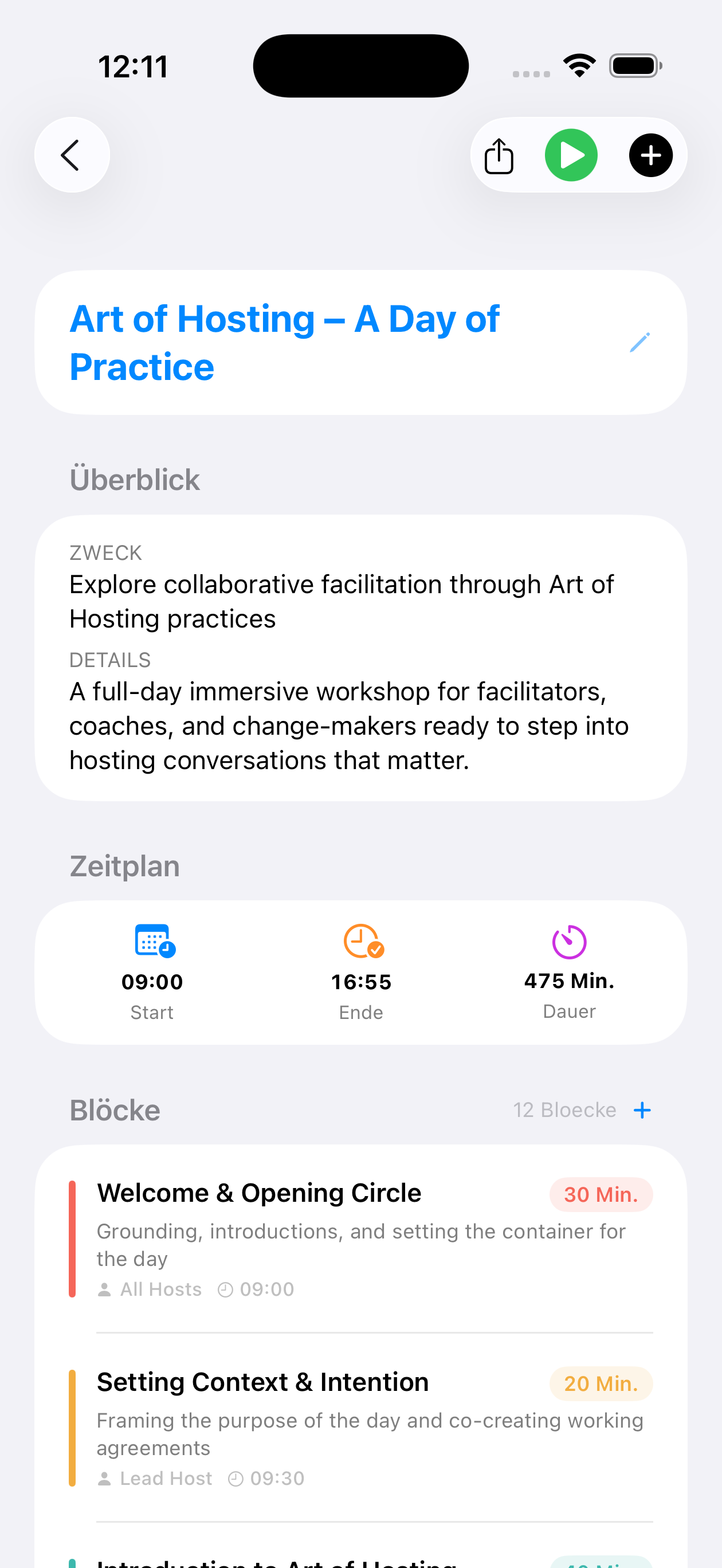Add a new block with the blue plus
Screen dimensions: 722x1568
click(x=642, y=1110)
